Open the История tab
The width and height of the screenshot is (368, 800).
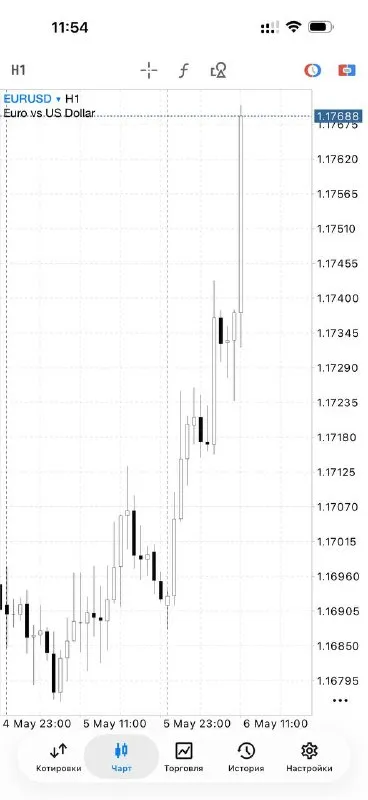click(246, 758)
